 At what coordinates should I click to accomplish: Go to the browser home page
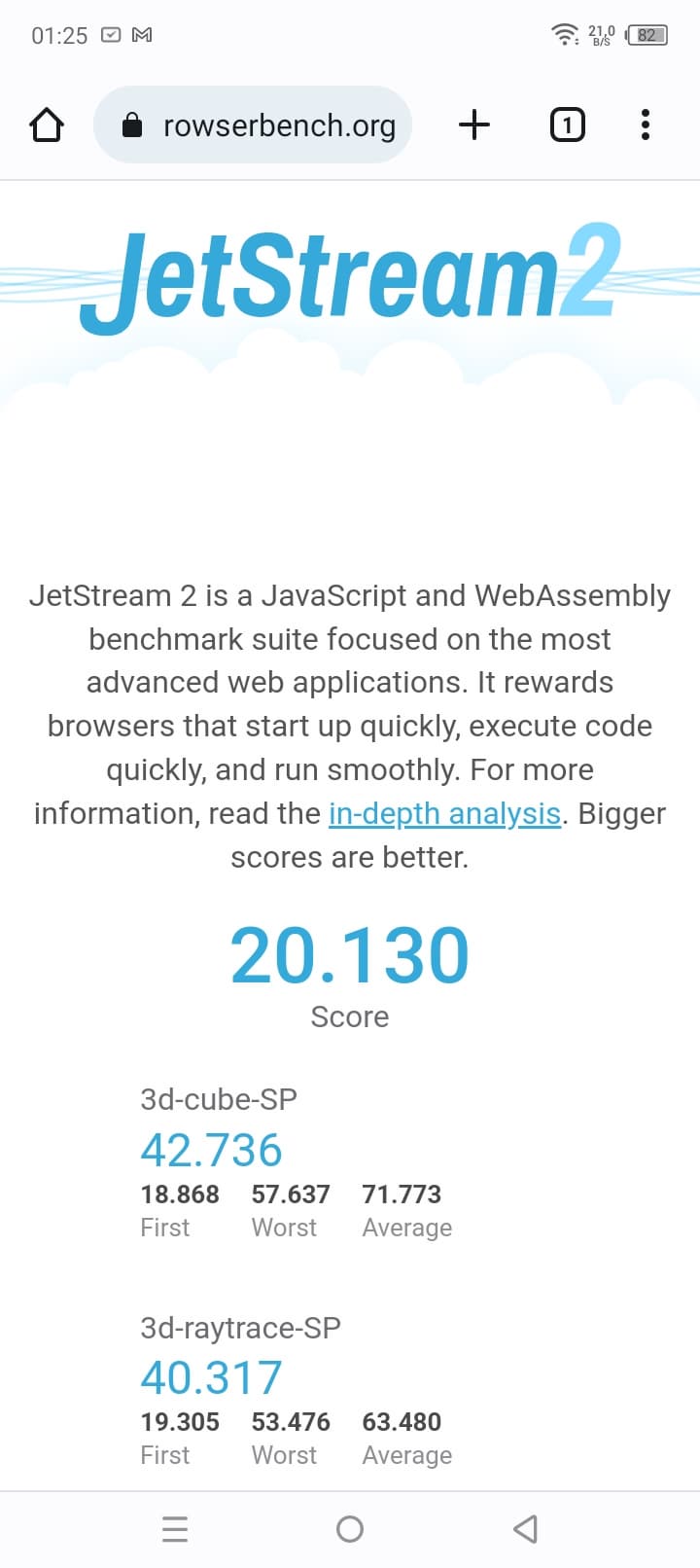47,125
